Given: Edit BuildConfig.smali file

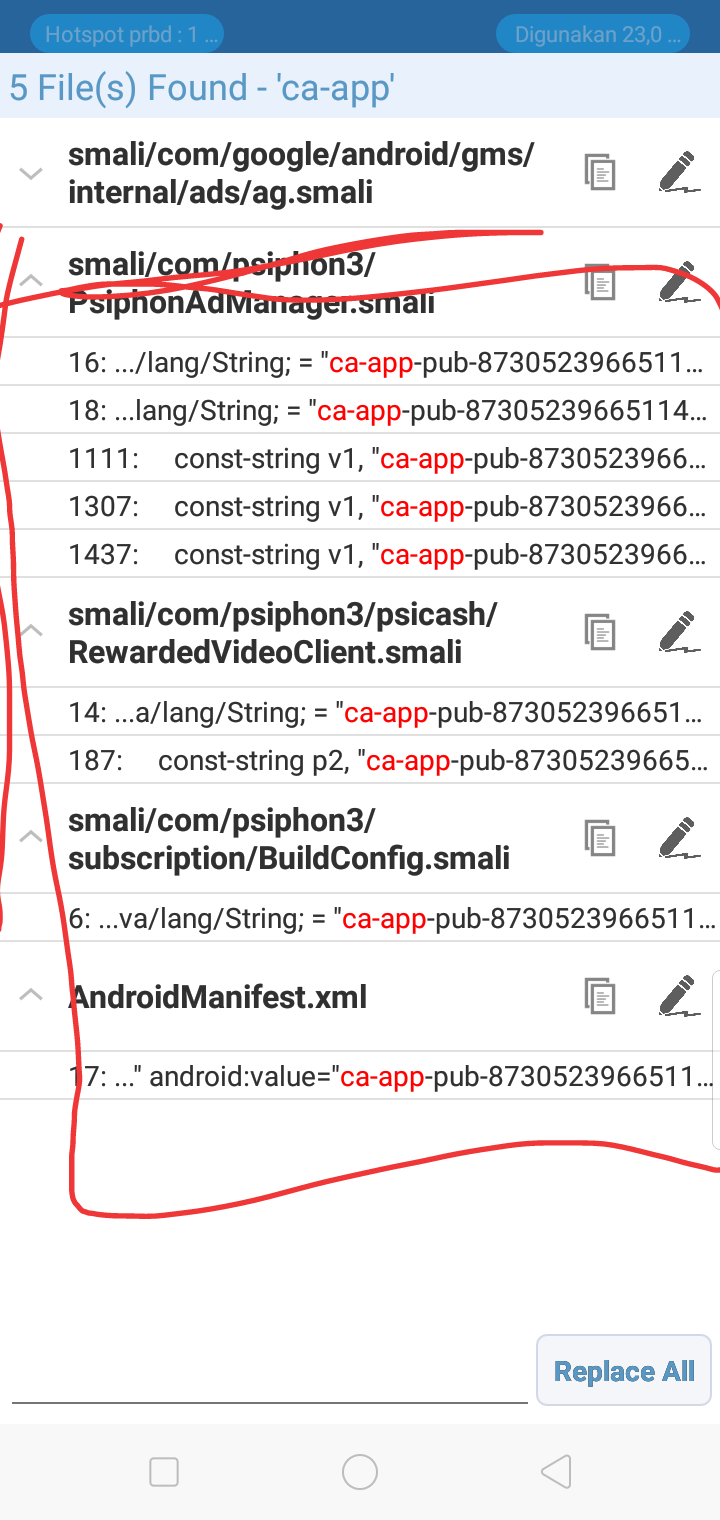Looking at the screenshot, I should tap(677, 838).
